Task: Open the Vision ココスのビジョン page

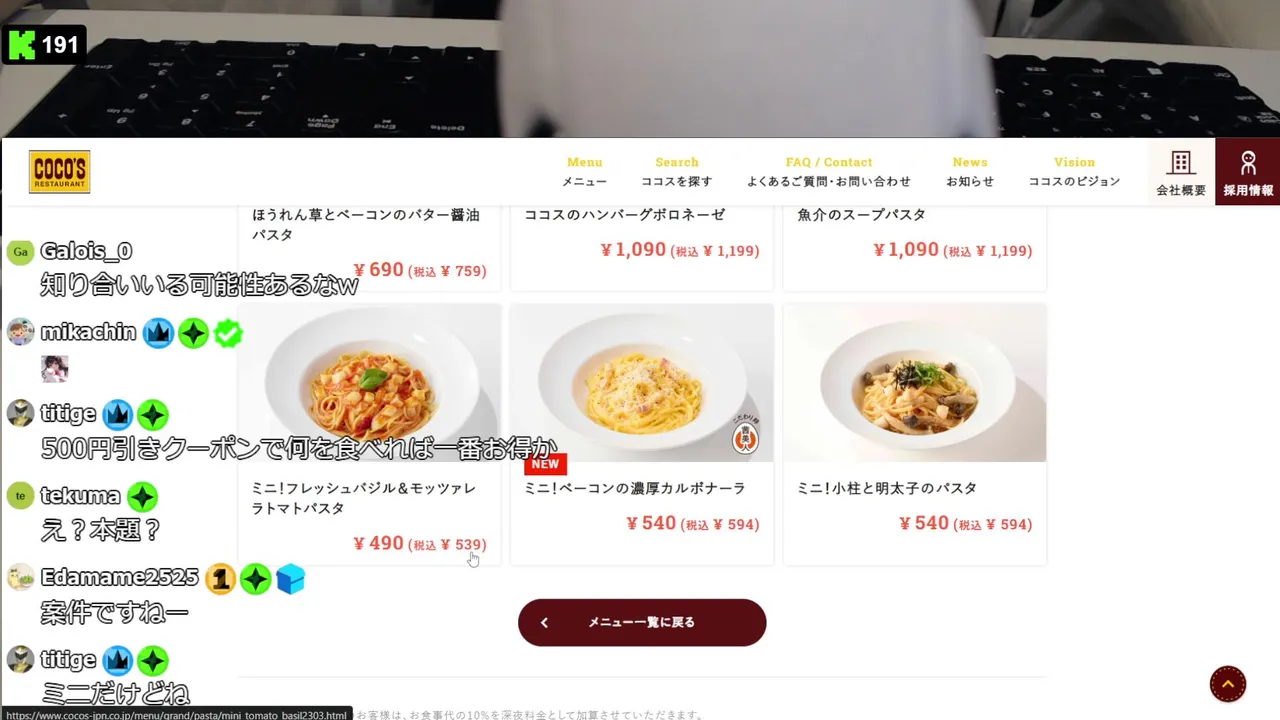Action: click(1074, 172)
